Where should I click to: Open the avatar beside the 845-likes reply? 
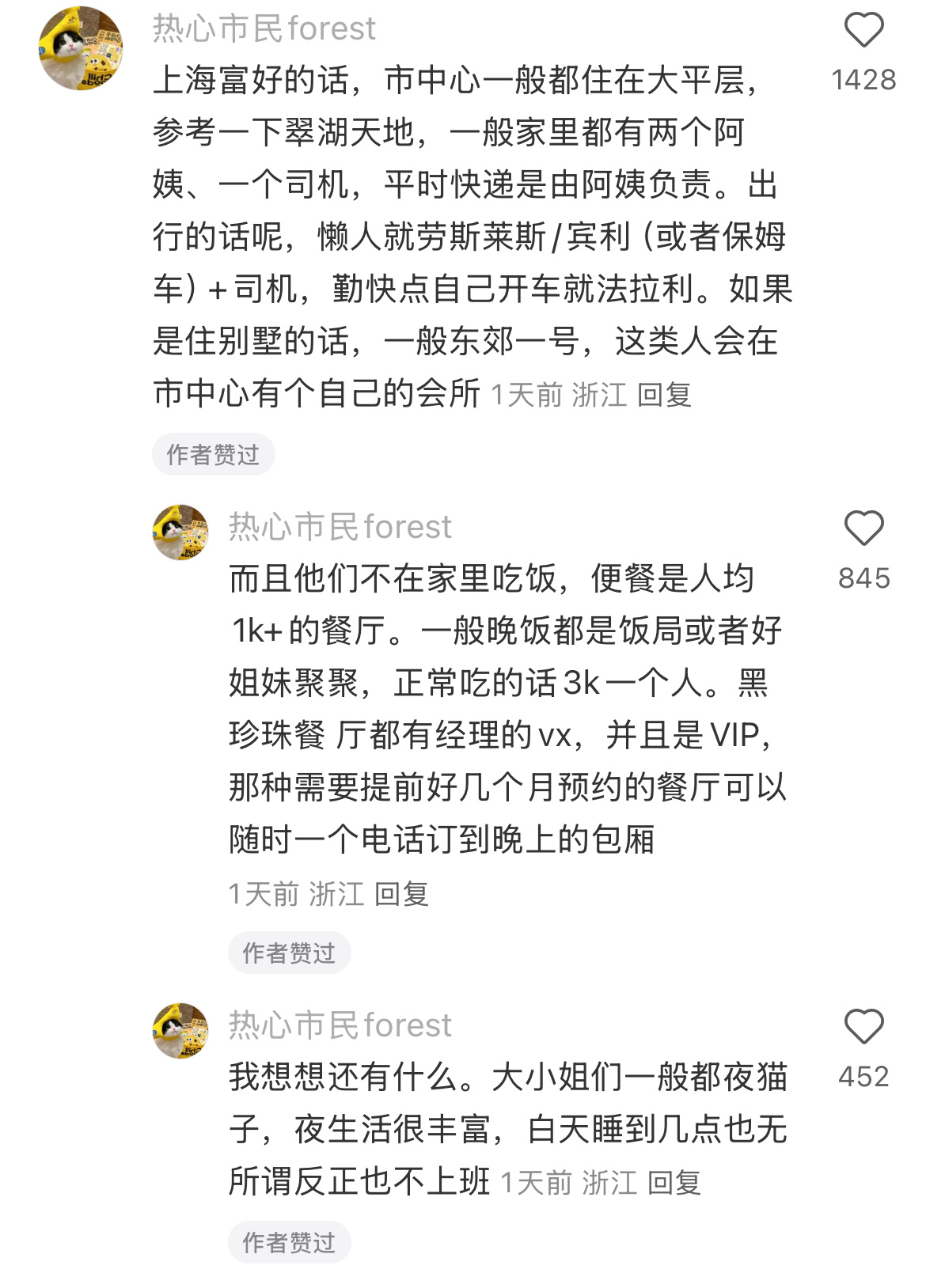180,532
